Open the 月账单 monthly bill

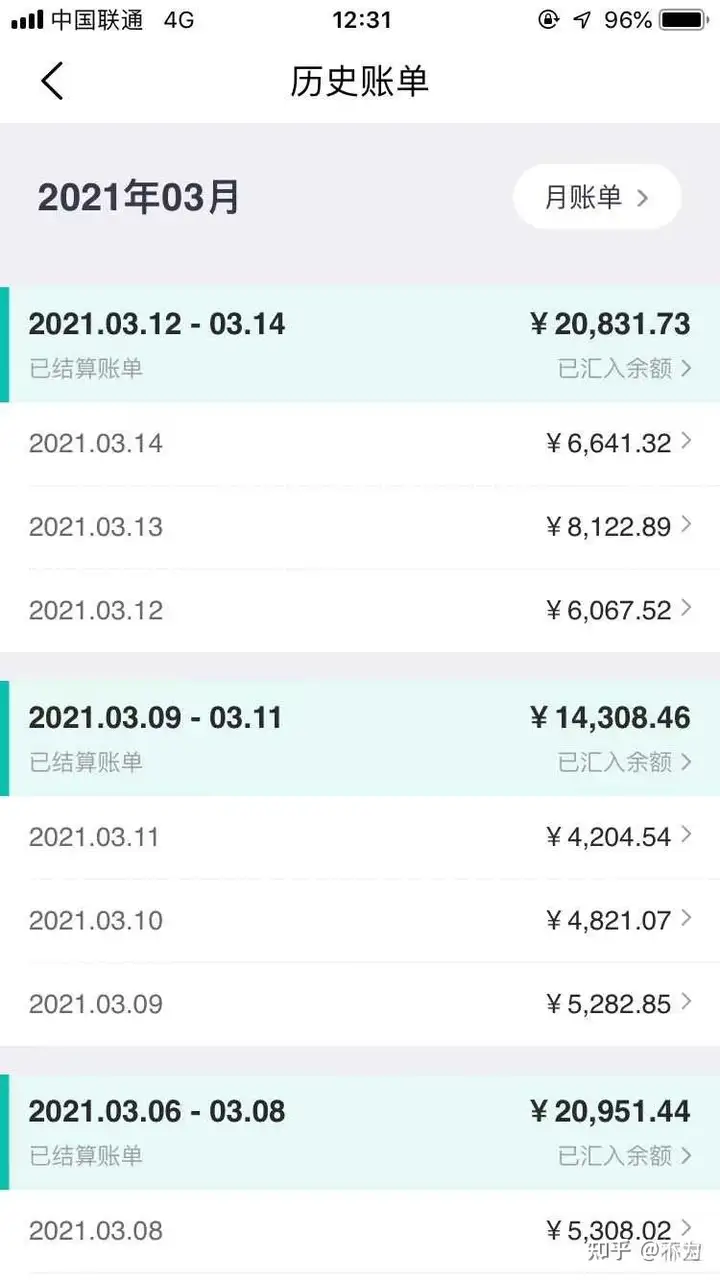597,197
